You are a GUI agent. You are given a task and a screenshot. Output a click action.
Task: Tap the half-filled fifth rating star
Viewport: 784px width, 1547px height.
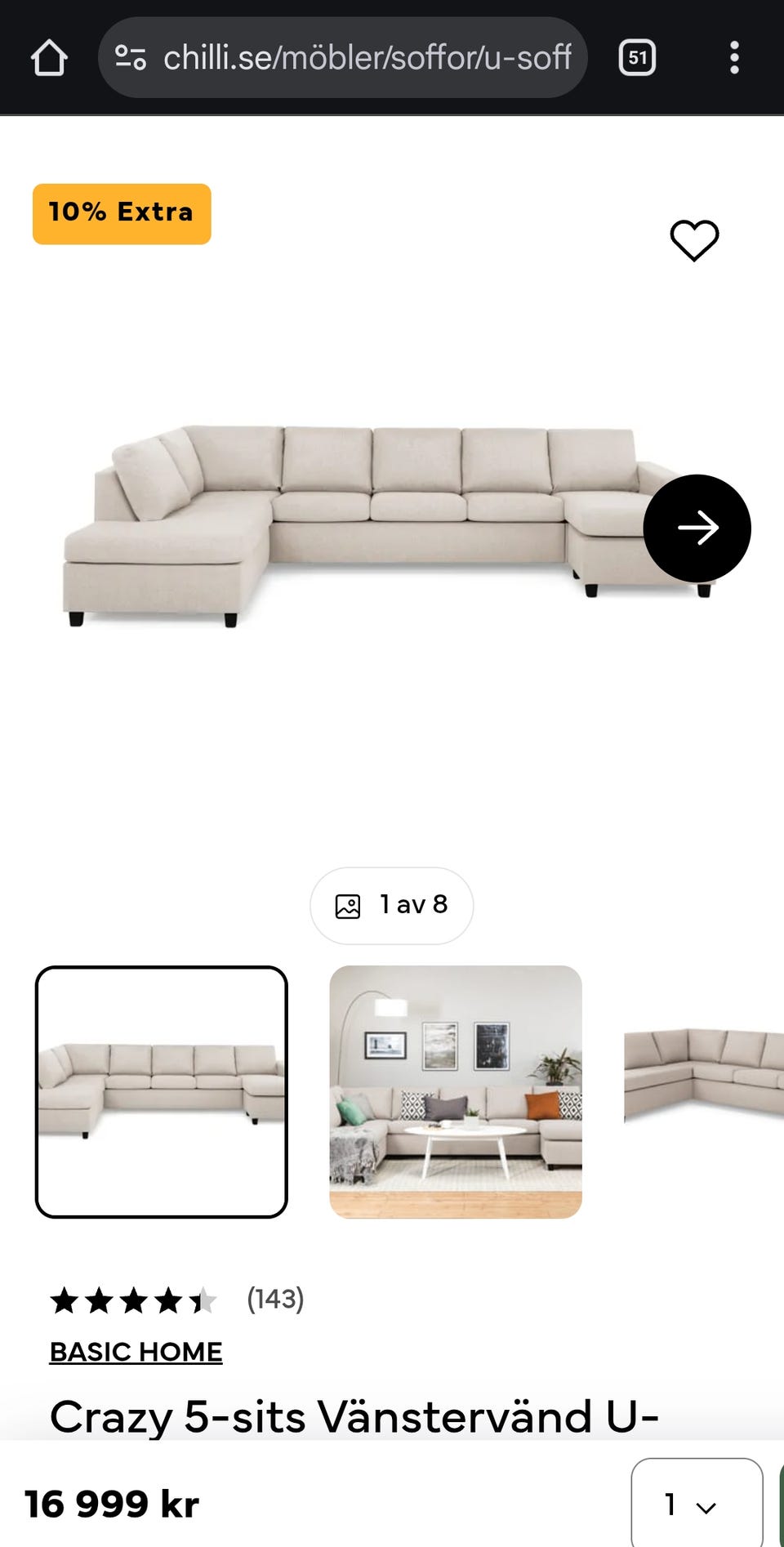click(200, 1299)
